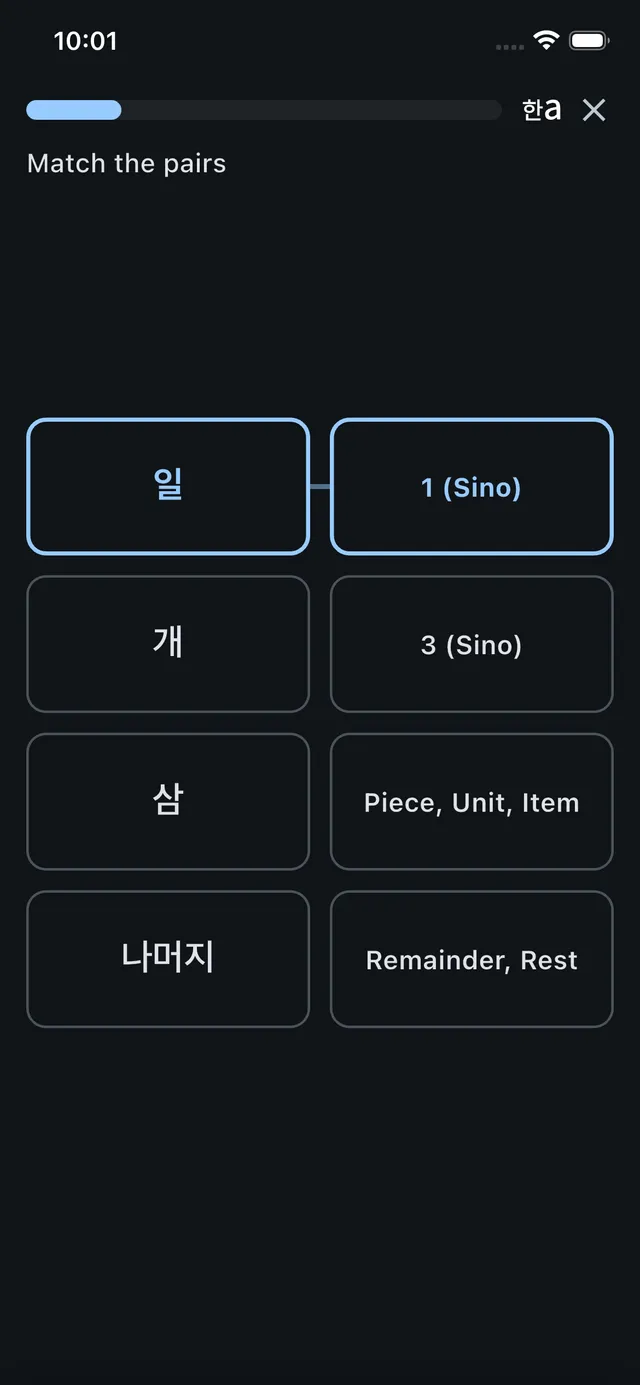
Task: Pick the 나머지 tile
Action: click(x=168, y=958)
